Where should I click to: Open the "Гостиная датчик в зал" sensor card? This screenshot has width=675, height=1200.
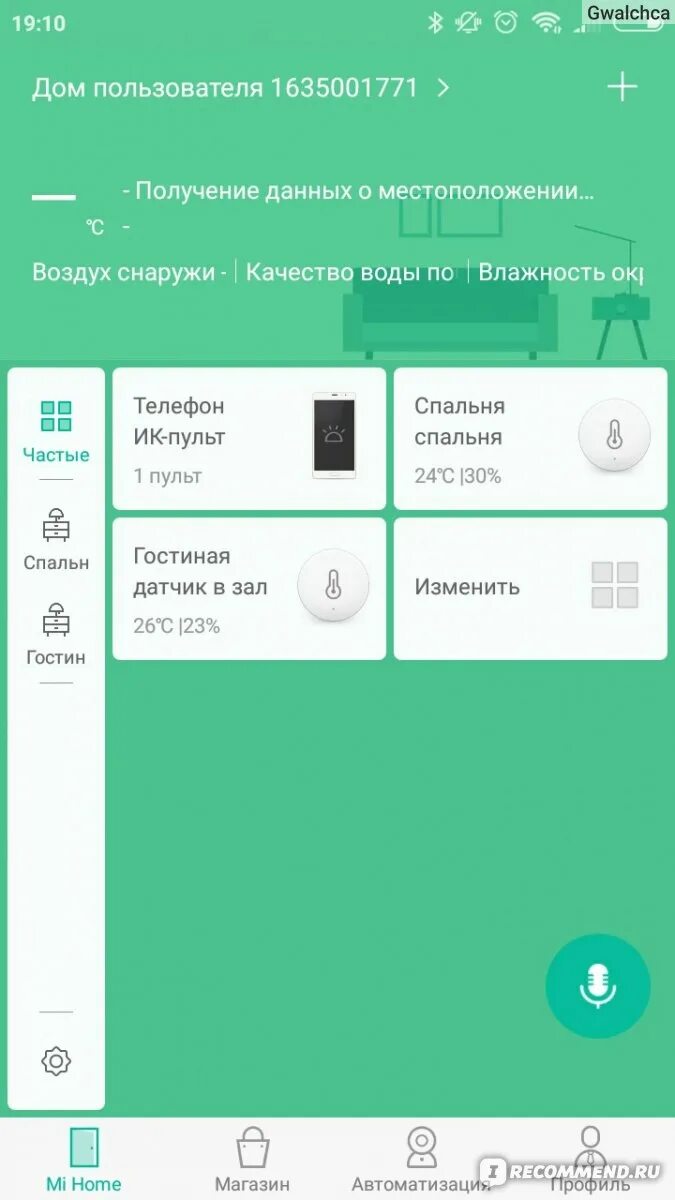pos(249,589)
